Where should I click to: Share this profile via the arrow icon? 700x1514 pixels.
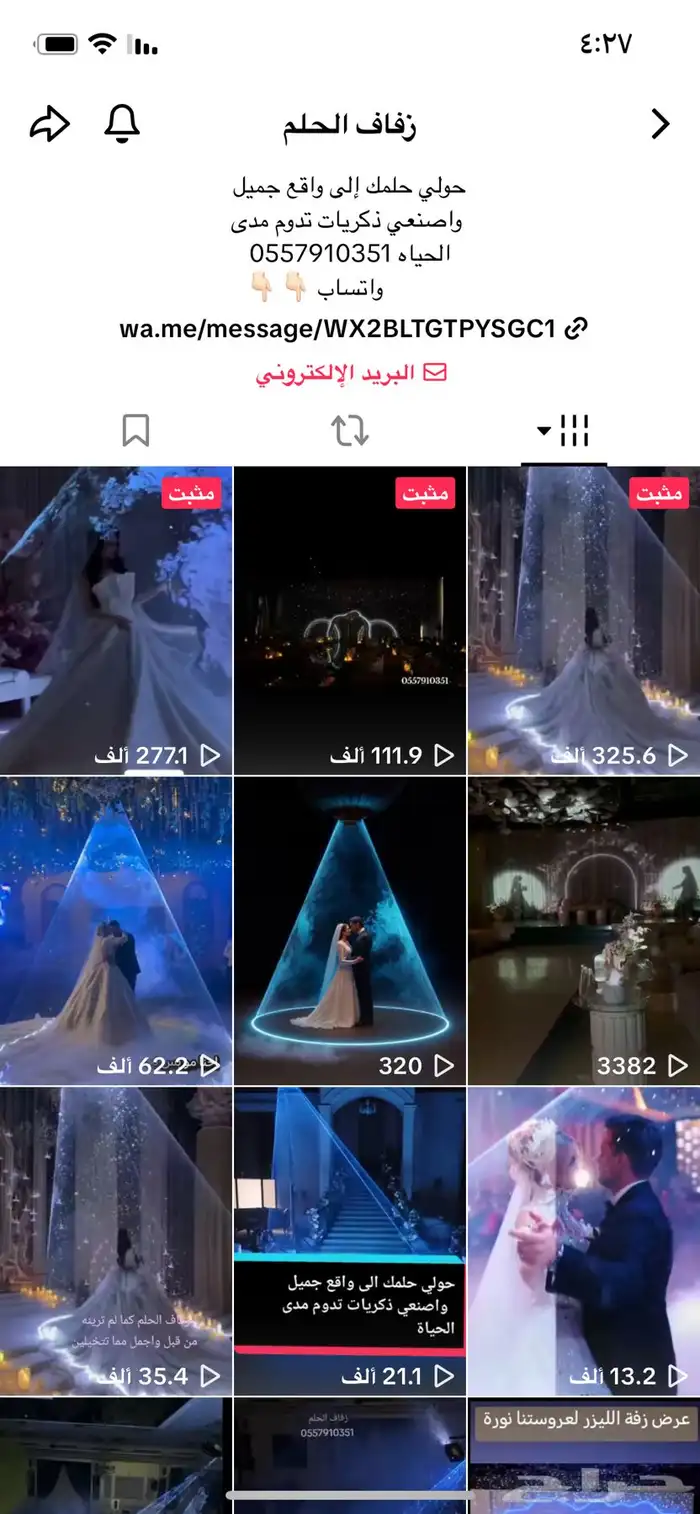(x=50, y=124)
